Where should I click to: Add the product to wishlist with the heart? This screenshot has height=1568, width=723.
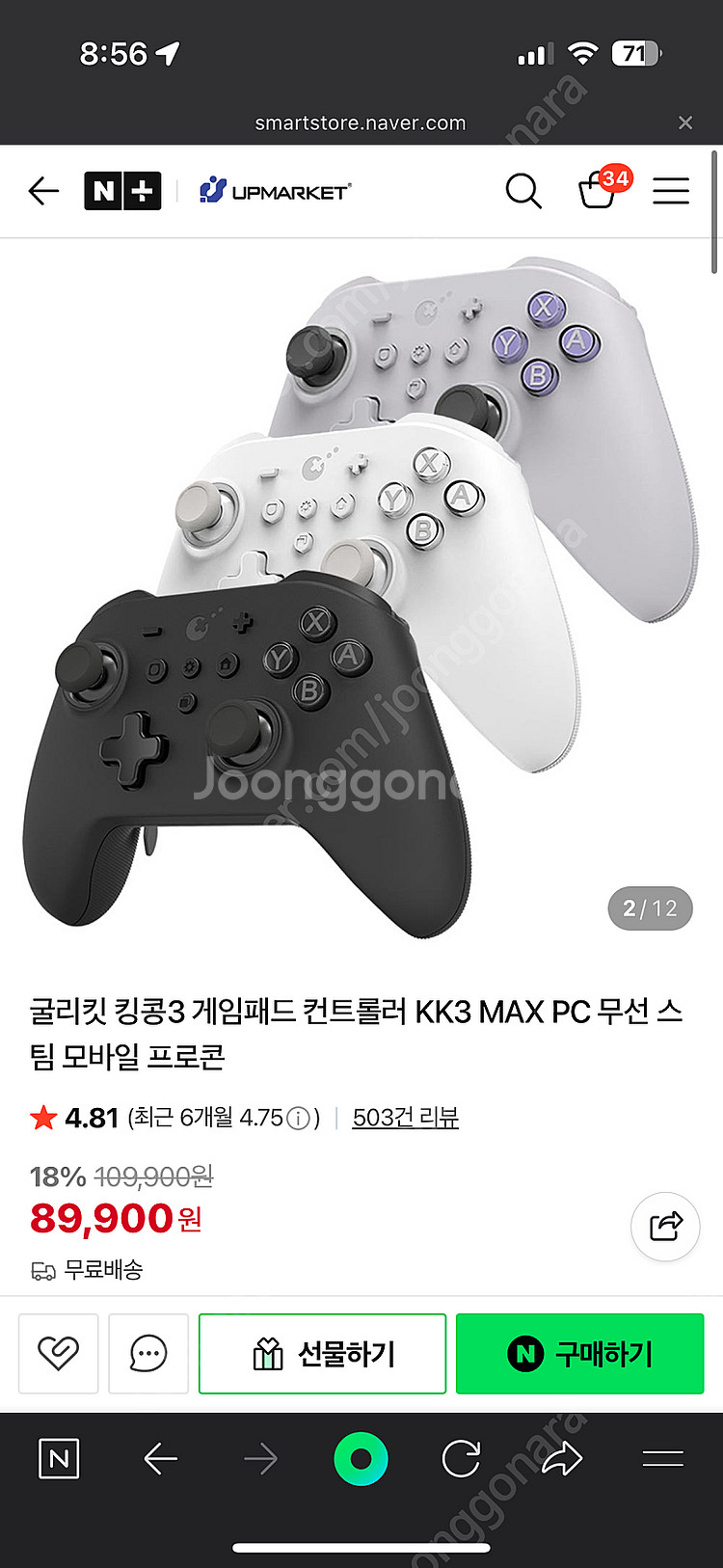point(59,1353)
